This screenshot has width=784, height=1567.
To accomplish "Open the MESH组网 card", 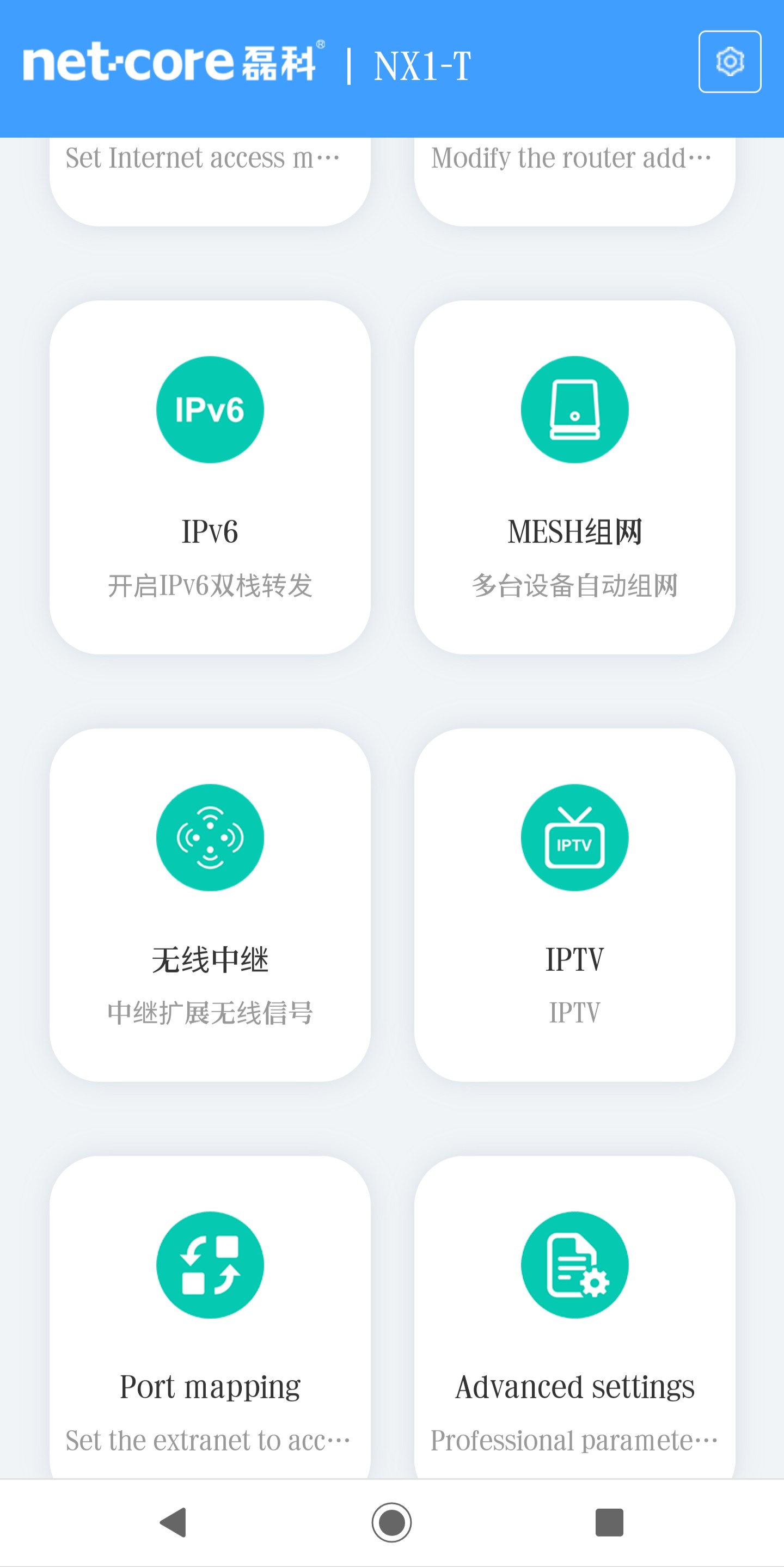I will (x=574, y=477).
